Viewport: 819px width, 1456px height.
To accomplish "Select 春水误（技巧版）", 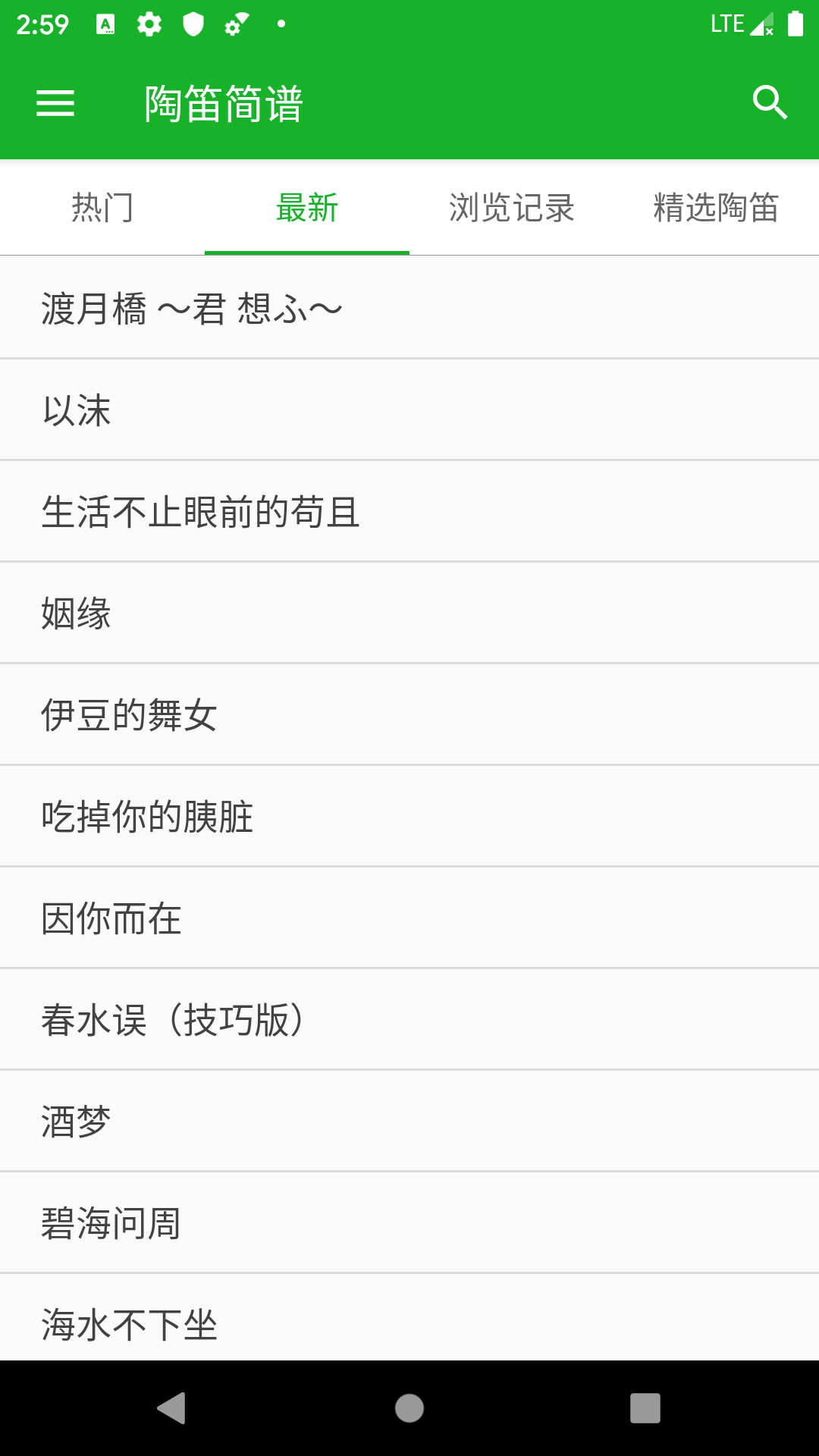I will [409, 1019].
